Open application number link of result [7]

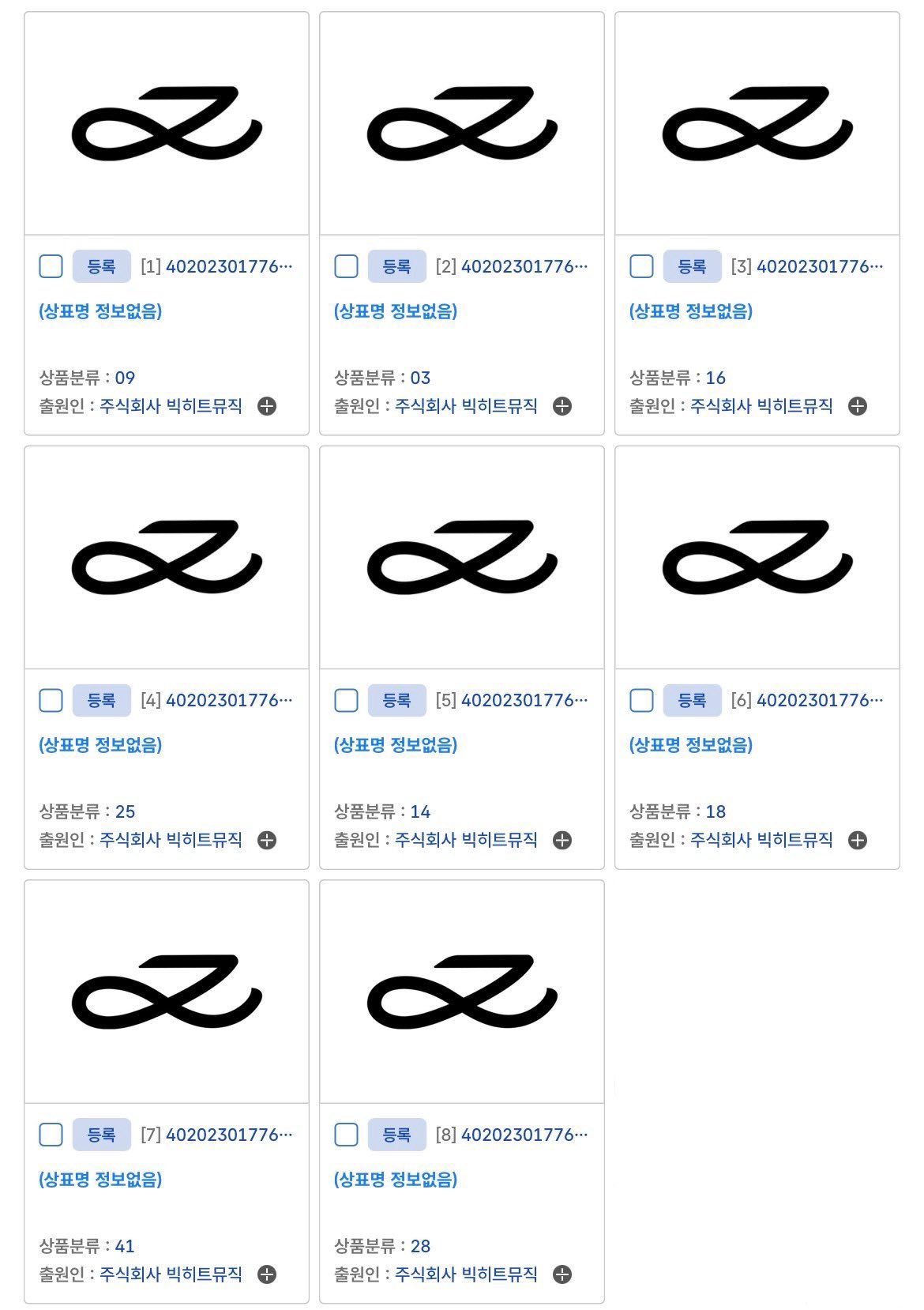click(228, 1135)
